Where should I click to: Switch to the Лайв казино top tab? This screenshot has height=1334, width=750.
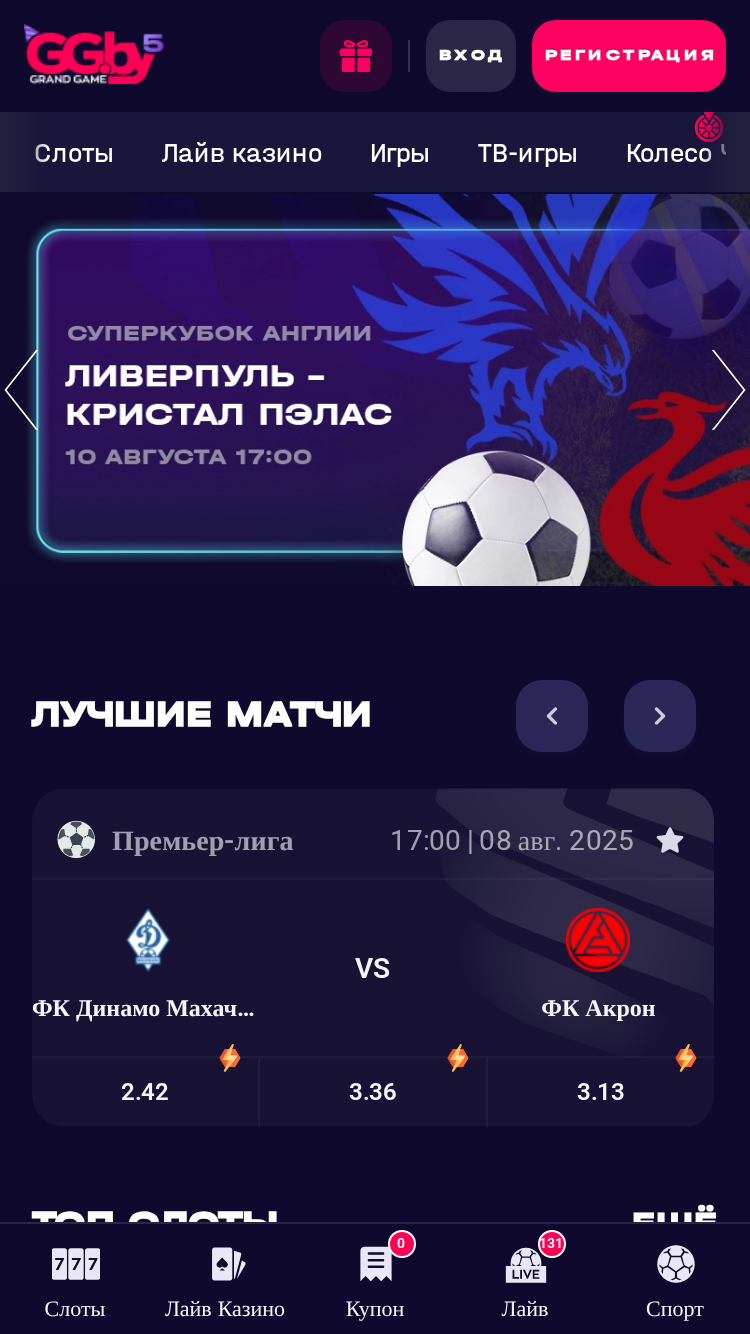pyautogui.click(x=242, y=153)
